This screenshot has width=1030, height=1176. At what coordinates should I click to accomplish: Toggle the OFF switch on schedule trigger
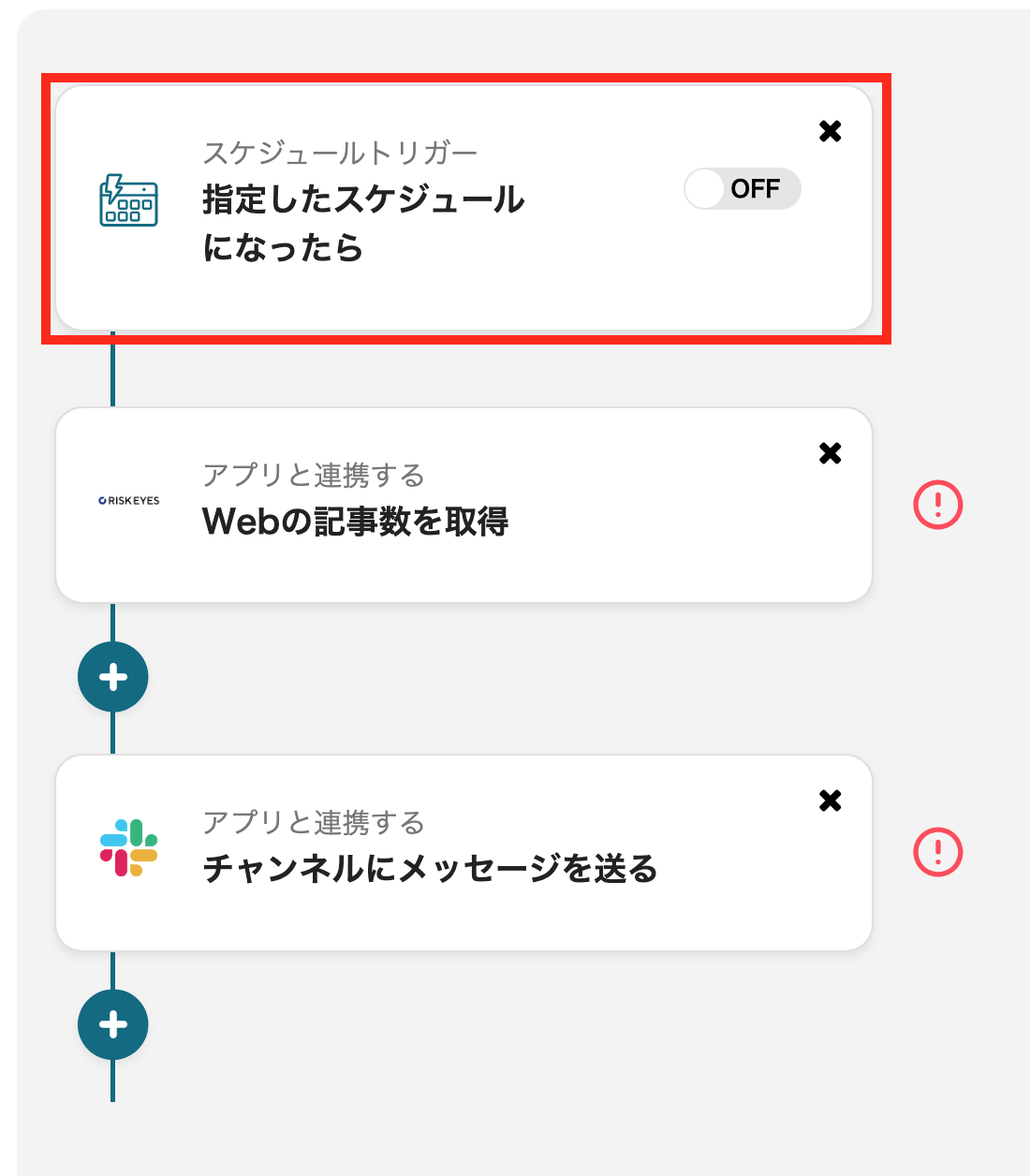pyautogui.click(x=742, y=189)
